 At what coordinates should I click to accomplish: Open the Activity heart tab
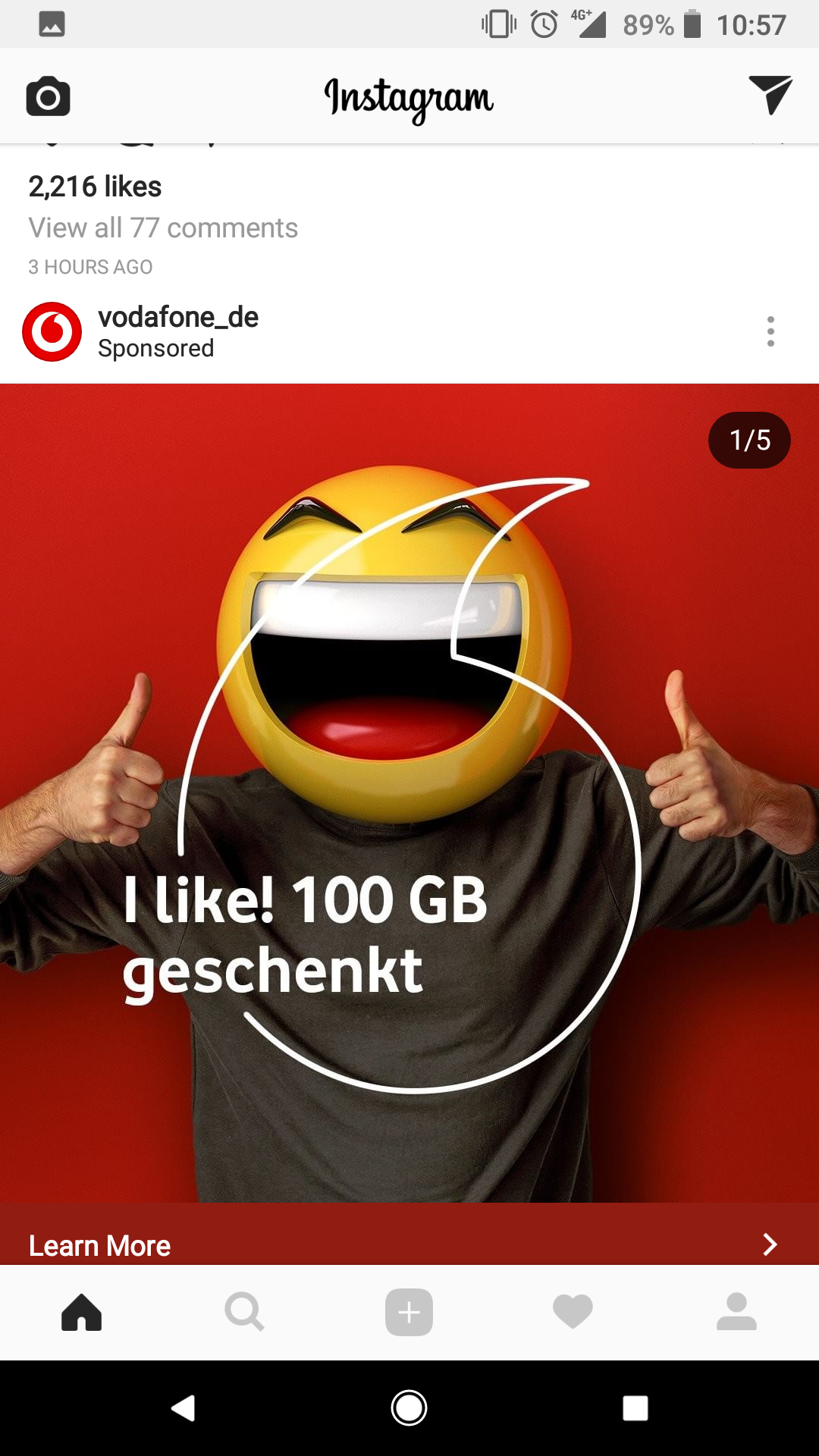click(x=573, y=1312)
